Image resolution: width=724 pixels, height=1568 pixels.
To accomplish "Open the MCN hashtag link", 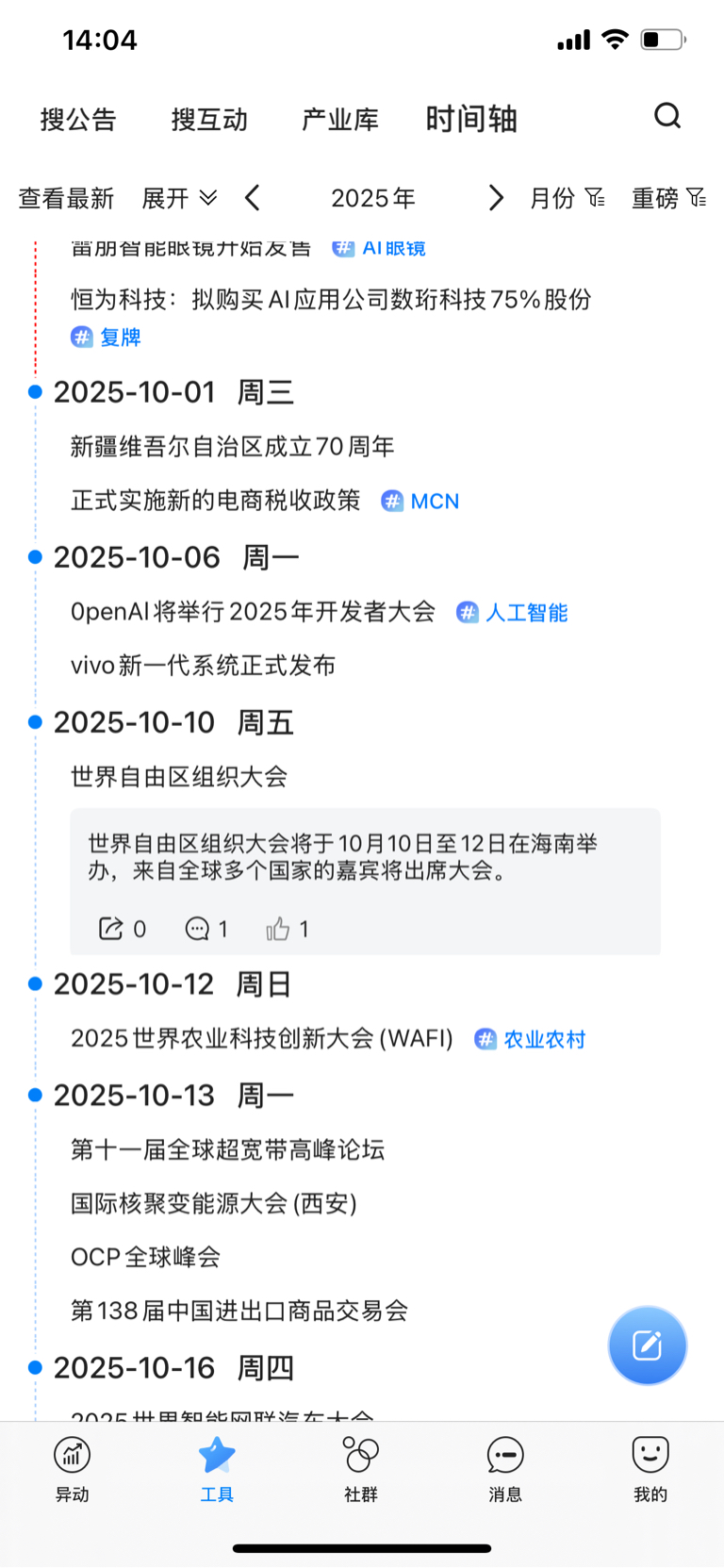I will 420,502.
